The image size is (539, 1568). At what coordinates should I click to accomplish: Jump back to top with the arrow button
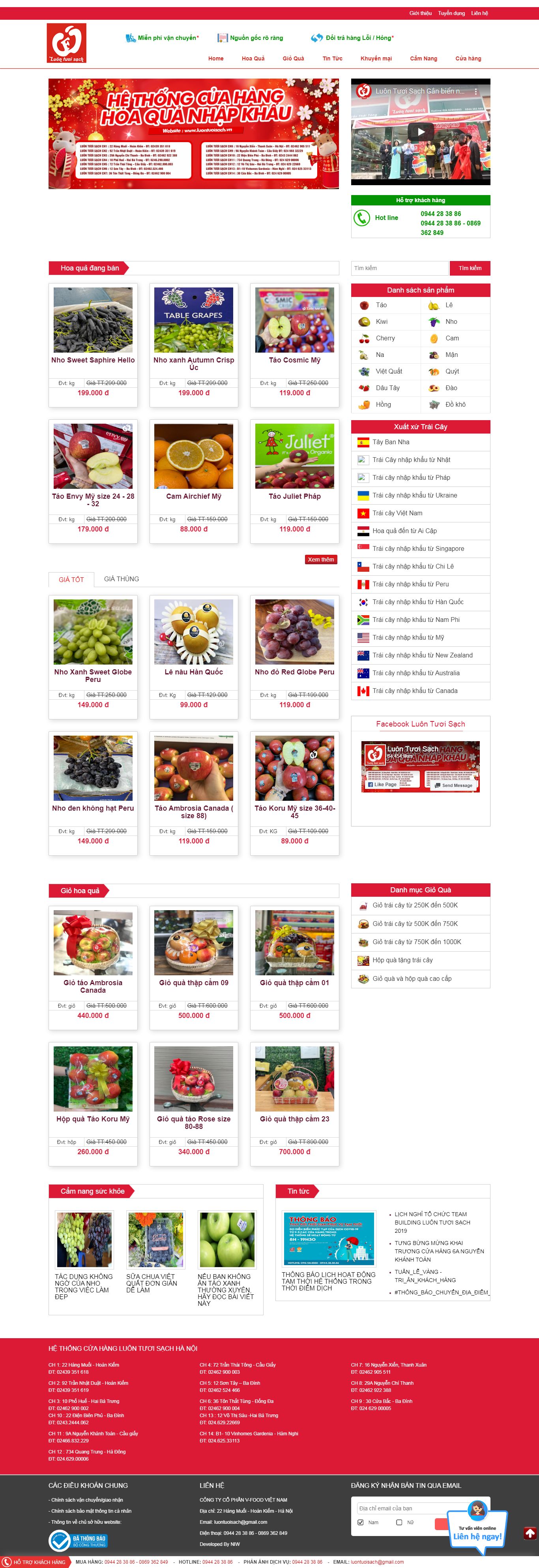(x=529, y=1533)
